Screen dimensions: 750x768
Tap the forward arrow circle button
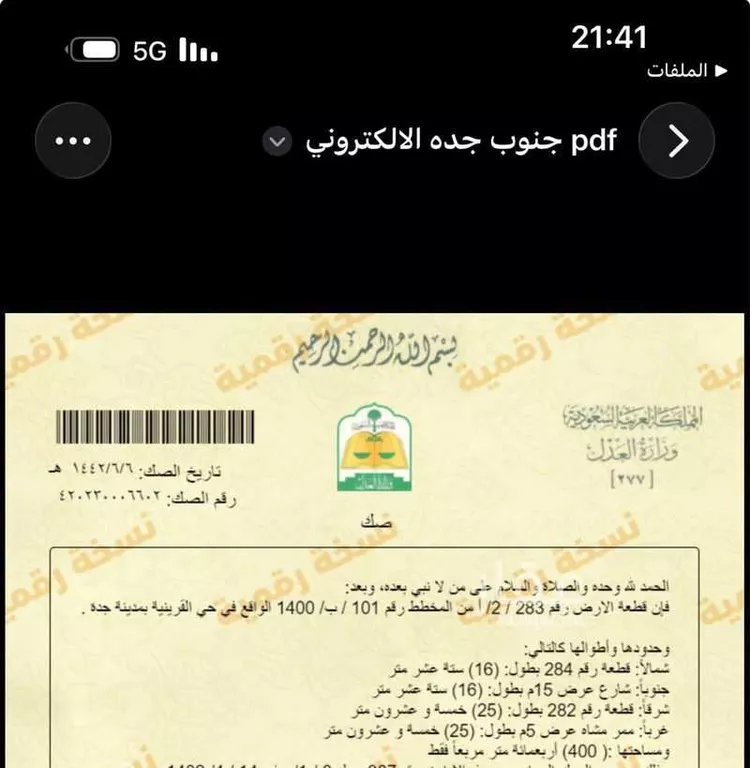[x=677, y=141]
